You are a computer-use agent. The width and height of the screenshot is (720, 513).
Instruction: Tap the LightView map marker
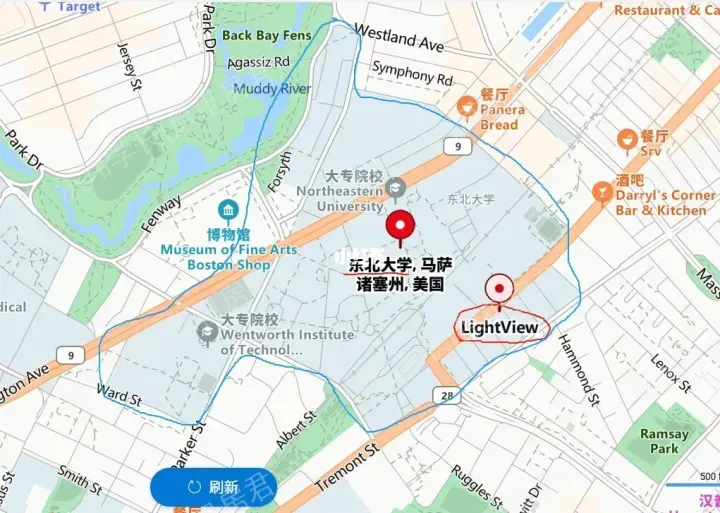pos(498,290)
